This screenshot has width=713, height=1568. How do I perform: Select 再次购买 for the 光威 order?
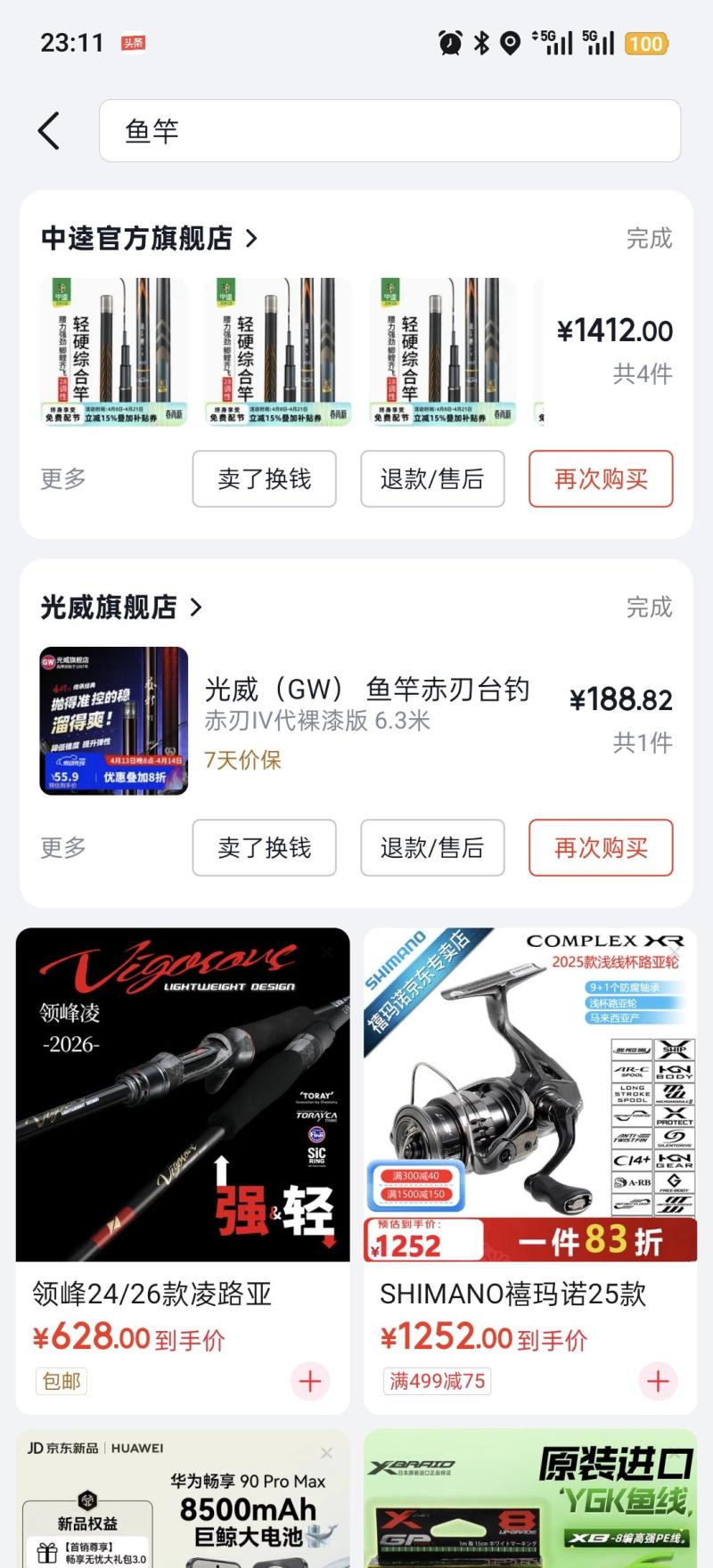click(601, 848)
